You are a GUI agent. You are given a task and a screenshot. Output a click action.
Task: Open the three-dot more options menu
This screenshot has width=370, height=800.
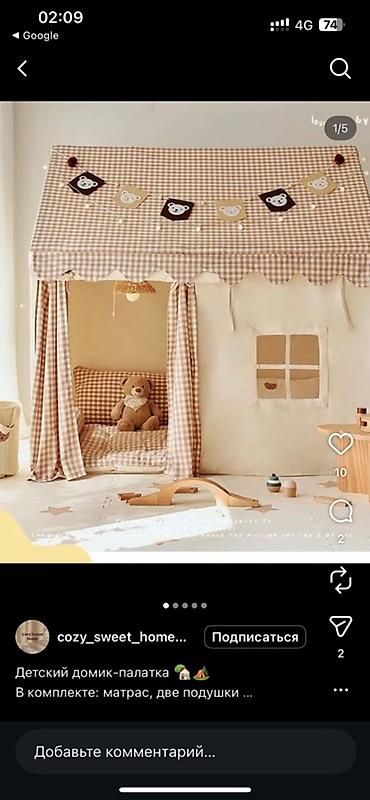(x=340, y=690)
